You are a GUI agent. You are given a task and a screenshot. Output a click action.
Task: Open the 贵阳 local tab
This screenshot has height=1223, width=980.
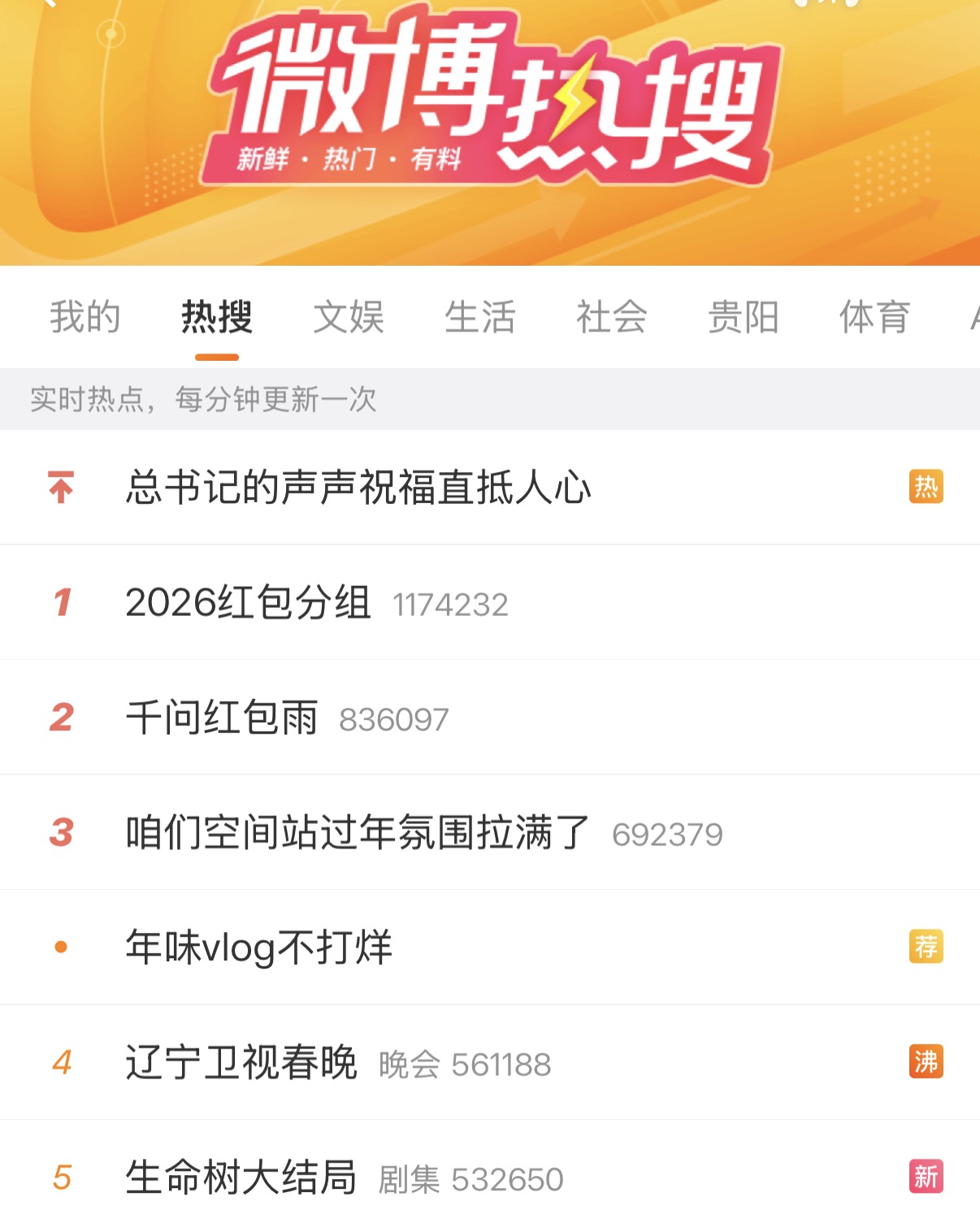coord(744,317)
